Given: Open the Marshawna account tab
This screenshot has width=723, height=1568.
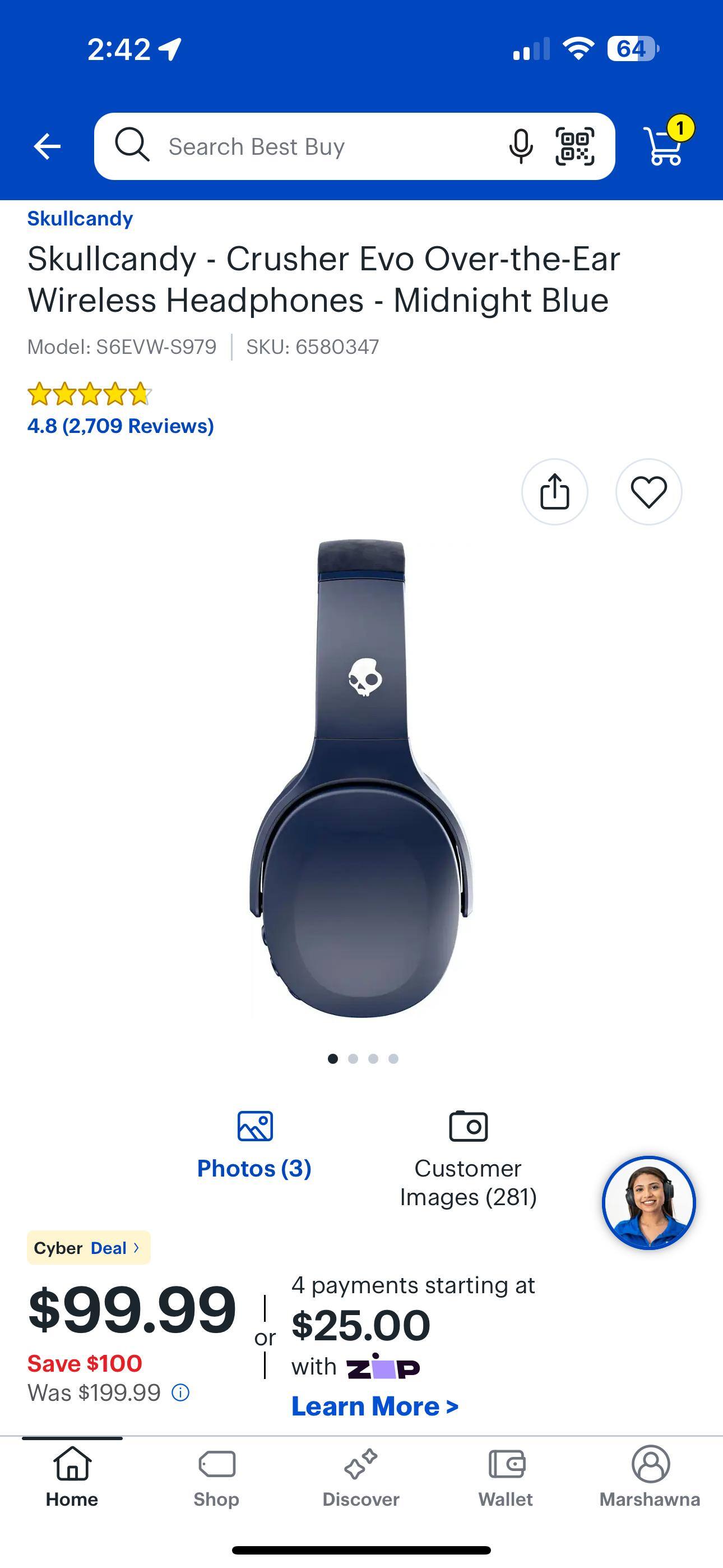Looking at the screenshot, I should pos(650,1477).
